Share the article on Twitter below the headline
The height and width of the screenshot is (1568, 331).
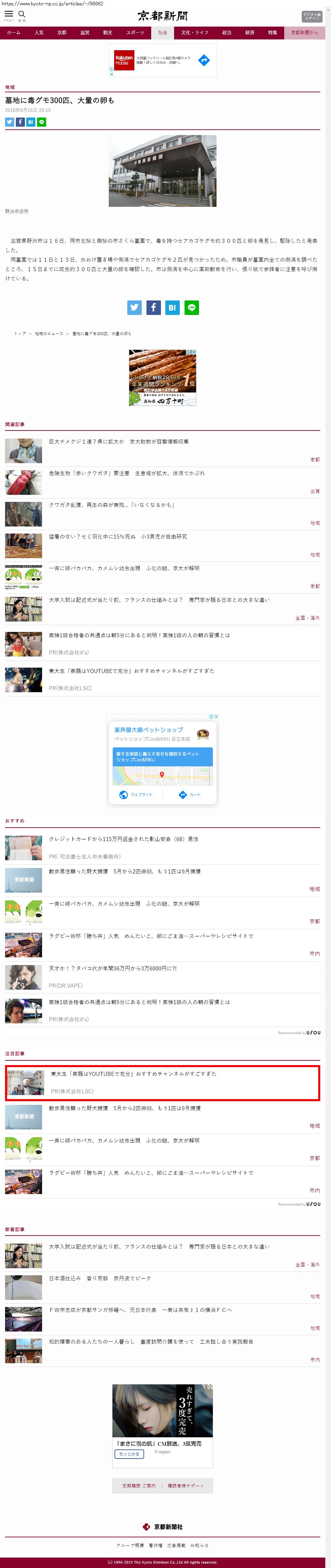click(9, 122)
